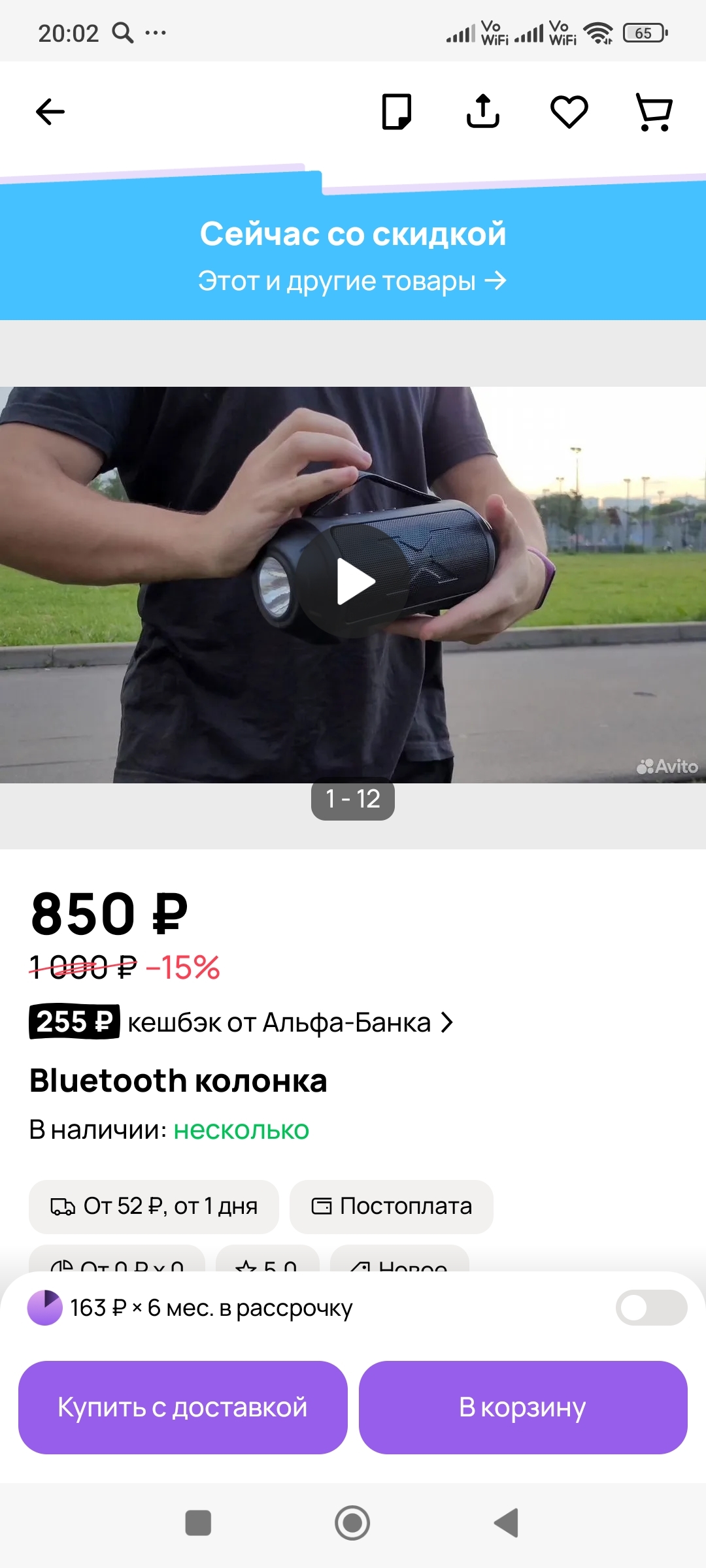Screen dimensions: 706x1568
Task: Open the shopping cart icon
Action: click(x=654, y=112)
